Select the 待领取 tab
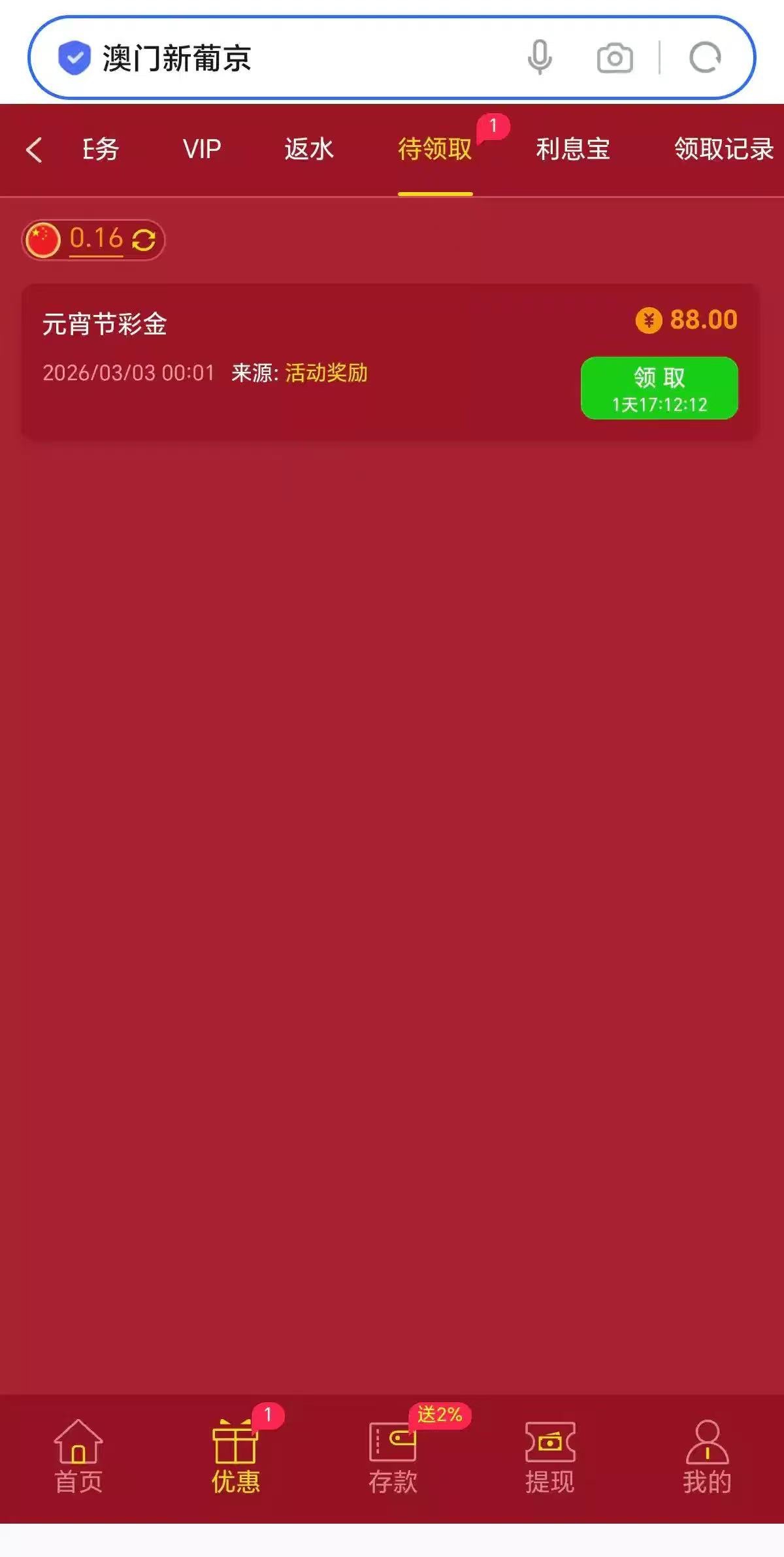Image resolution: width=784 pixels, height=1557 pixels. 435,150
